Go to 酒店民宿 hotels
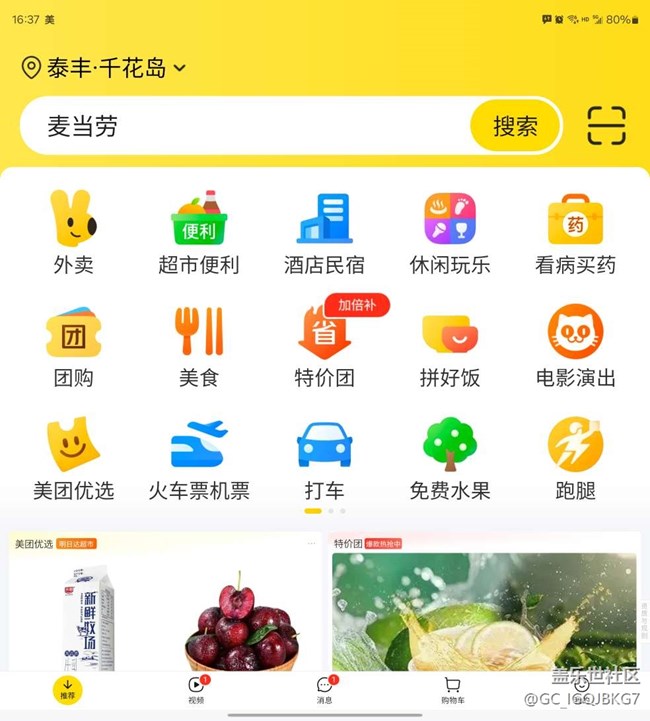 coord(324,233)
